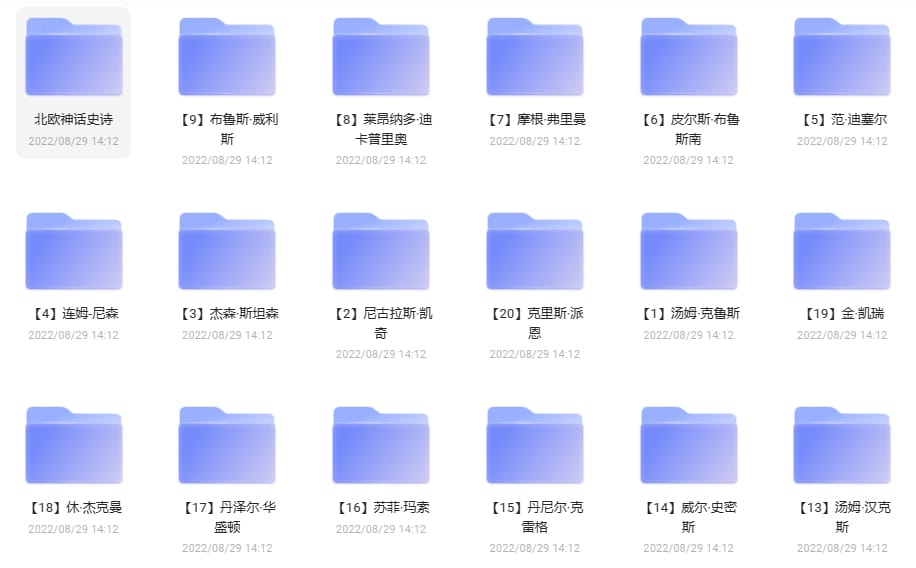Open folder 【19】金·凯瑞

[x=842, y=252]
